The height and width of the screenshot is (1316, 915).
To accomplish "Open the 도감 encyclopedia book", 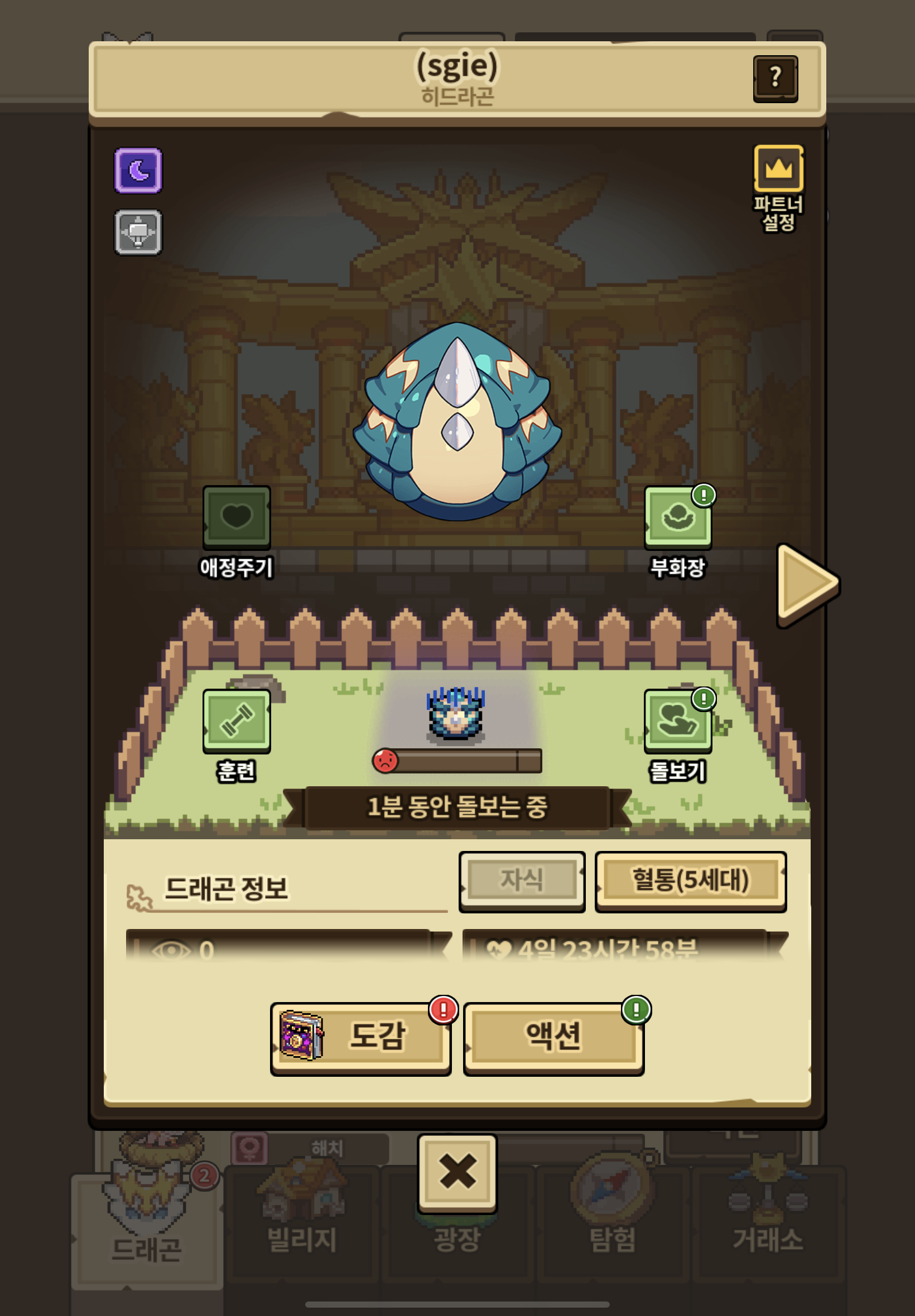I will tap(360, 1037).
